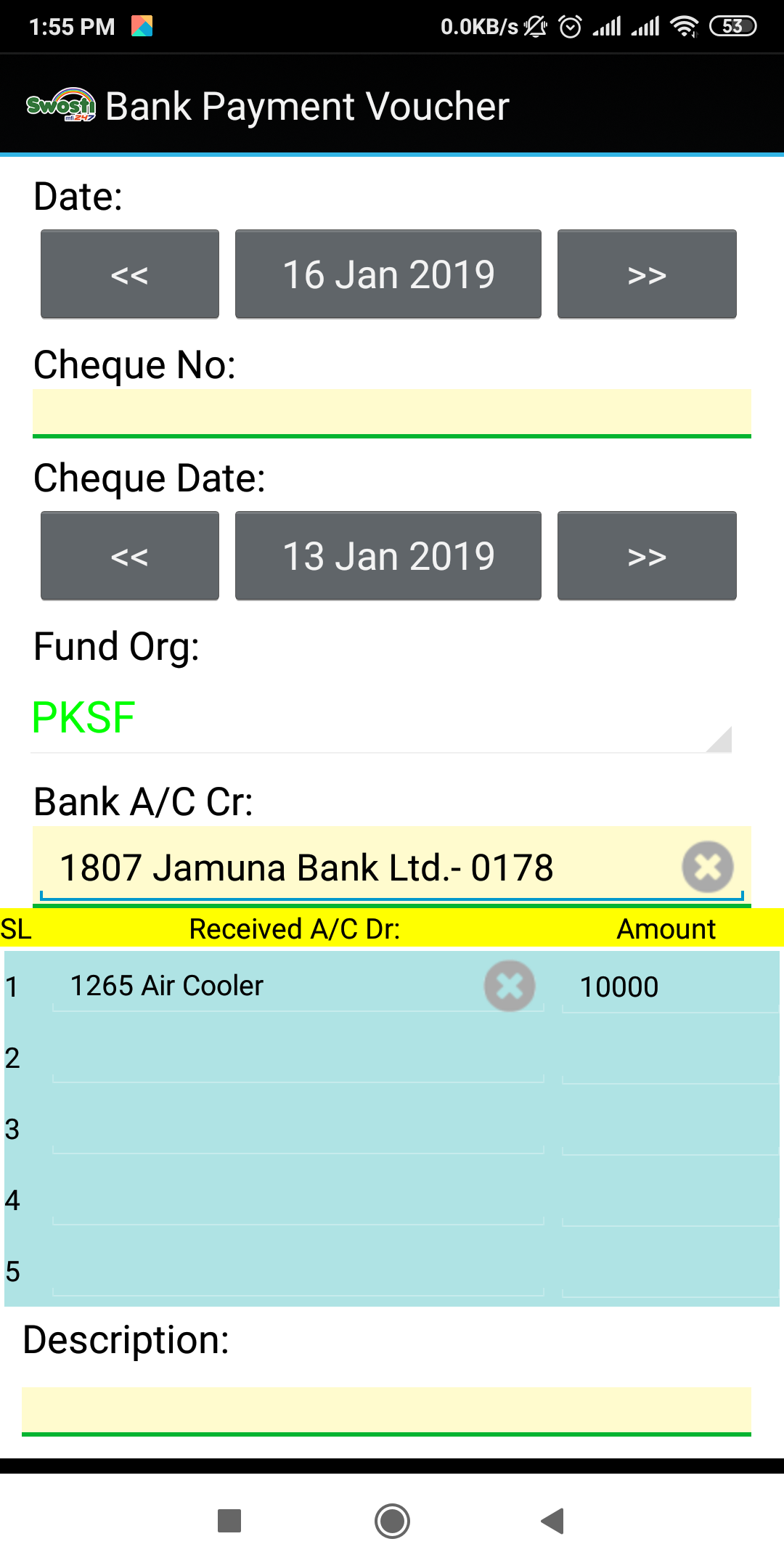Image resolution: width=784 pixels, height=1568 pixels.
Task: Clear the Jamuna Bank account entry
Action: tap(708, 867)
